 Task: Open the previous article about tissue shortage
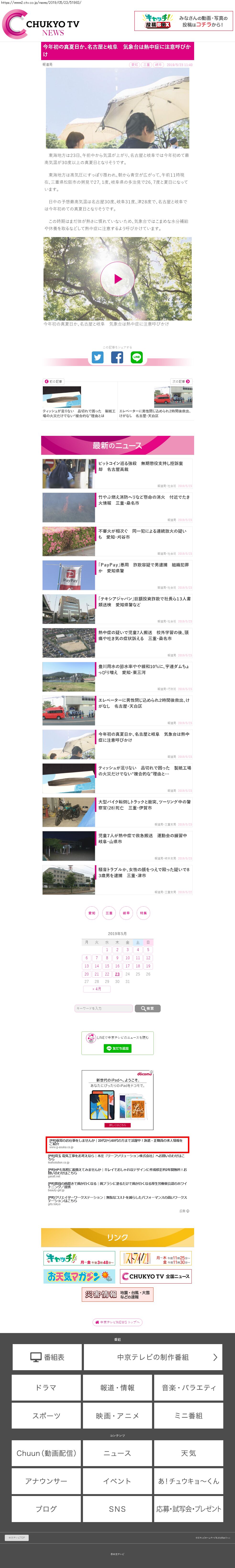point(79,399)
